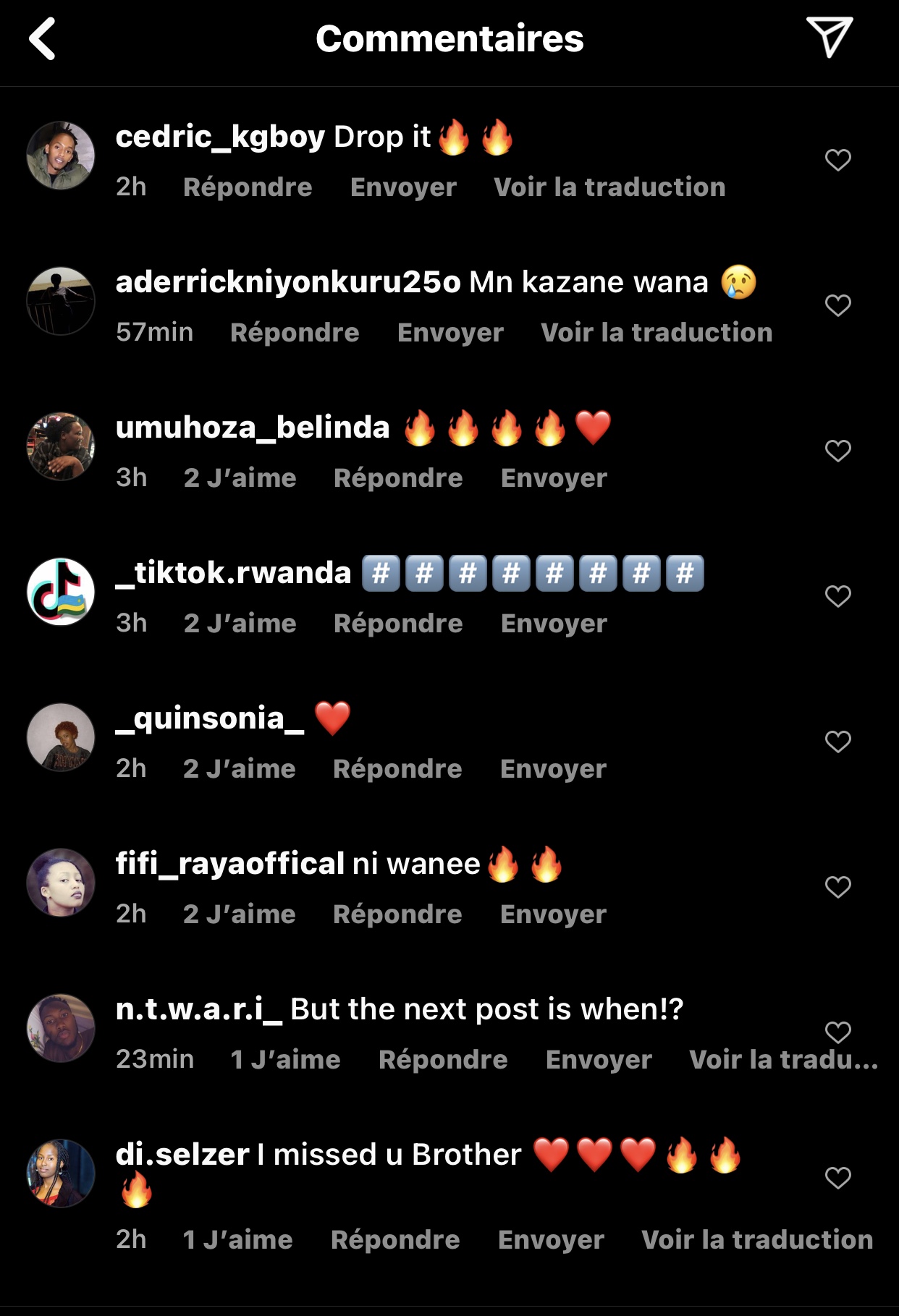Viewport: 899px width, 1316px height.
Task: Like di.selzer's comment
Action: click(x=837, y=1178)
